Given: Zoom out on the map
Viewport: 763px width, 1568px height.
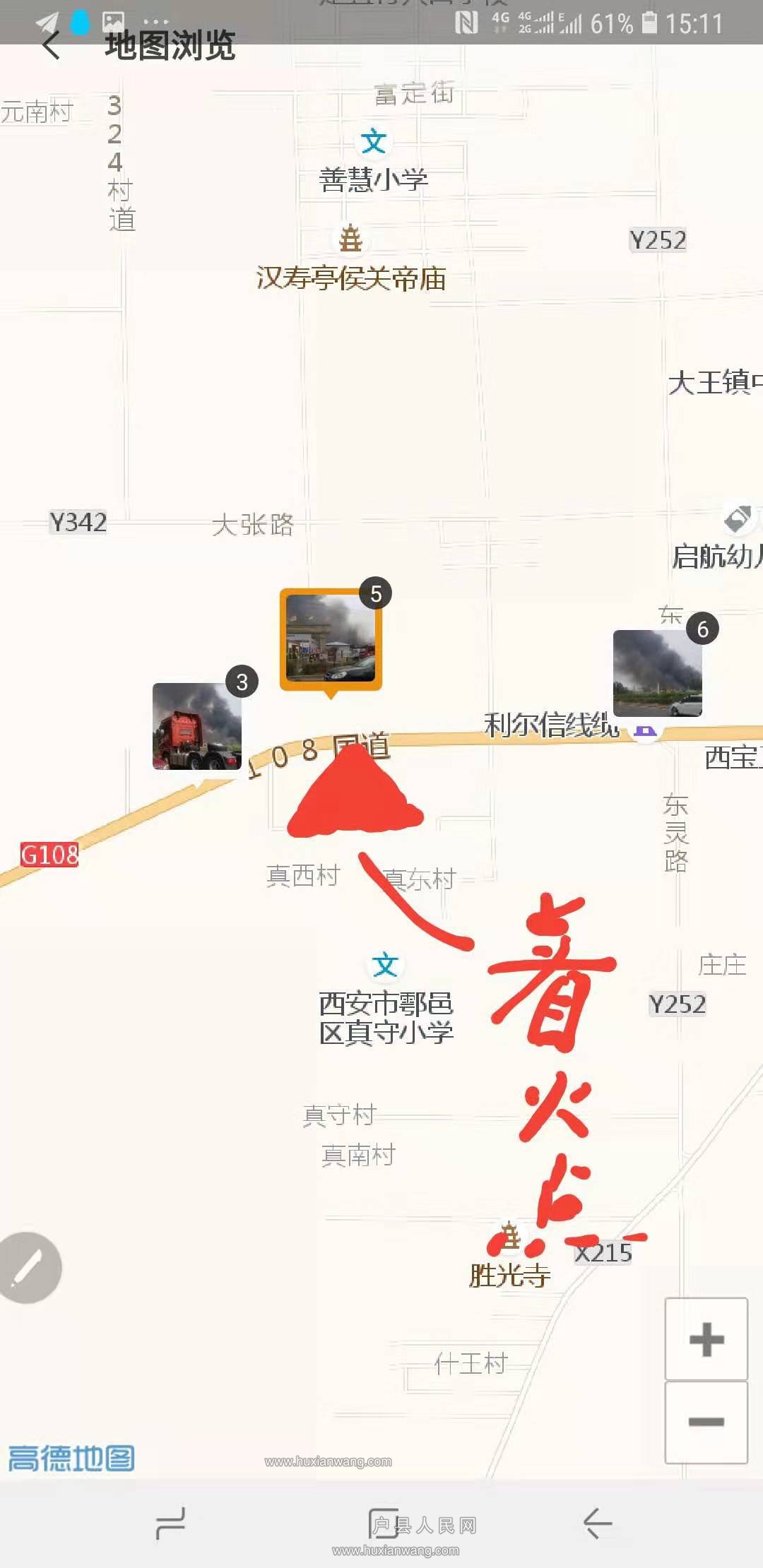Looking at the screenshot, I should 706,1423.
